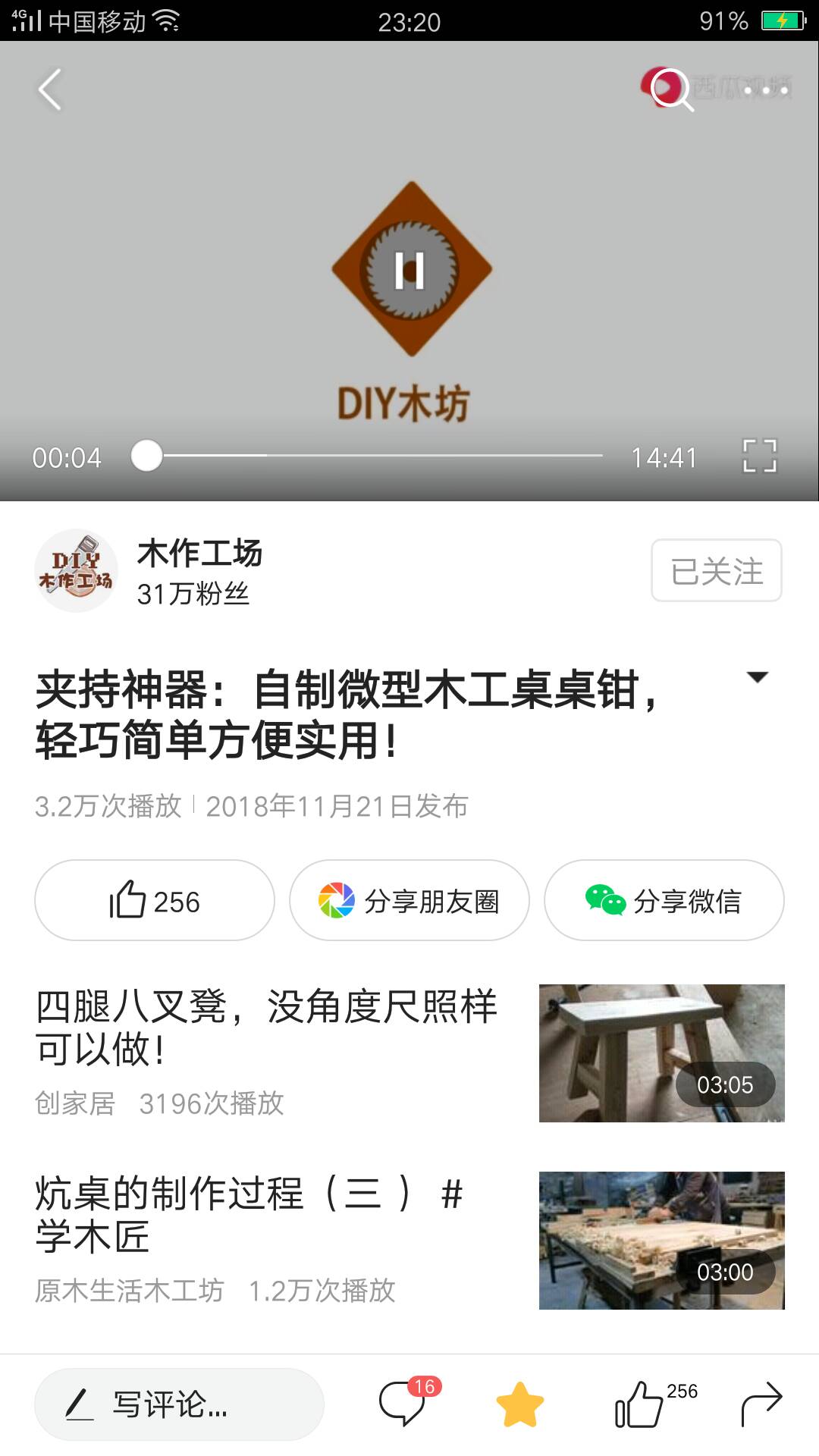Open the 木作工场 channel profile
This screenshot has width=819, height=1456.
tap(76, 570)
